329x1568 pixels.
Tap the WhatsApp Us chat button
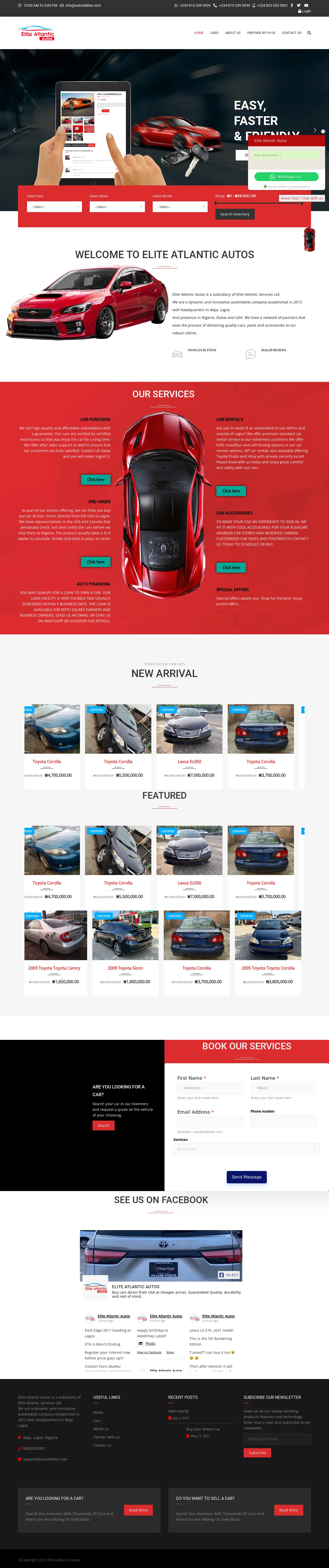(286, 176)
